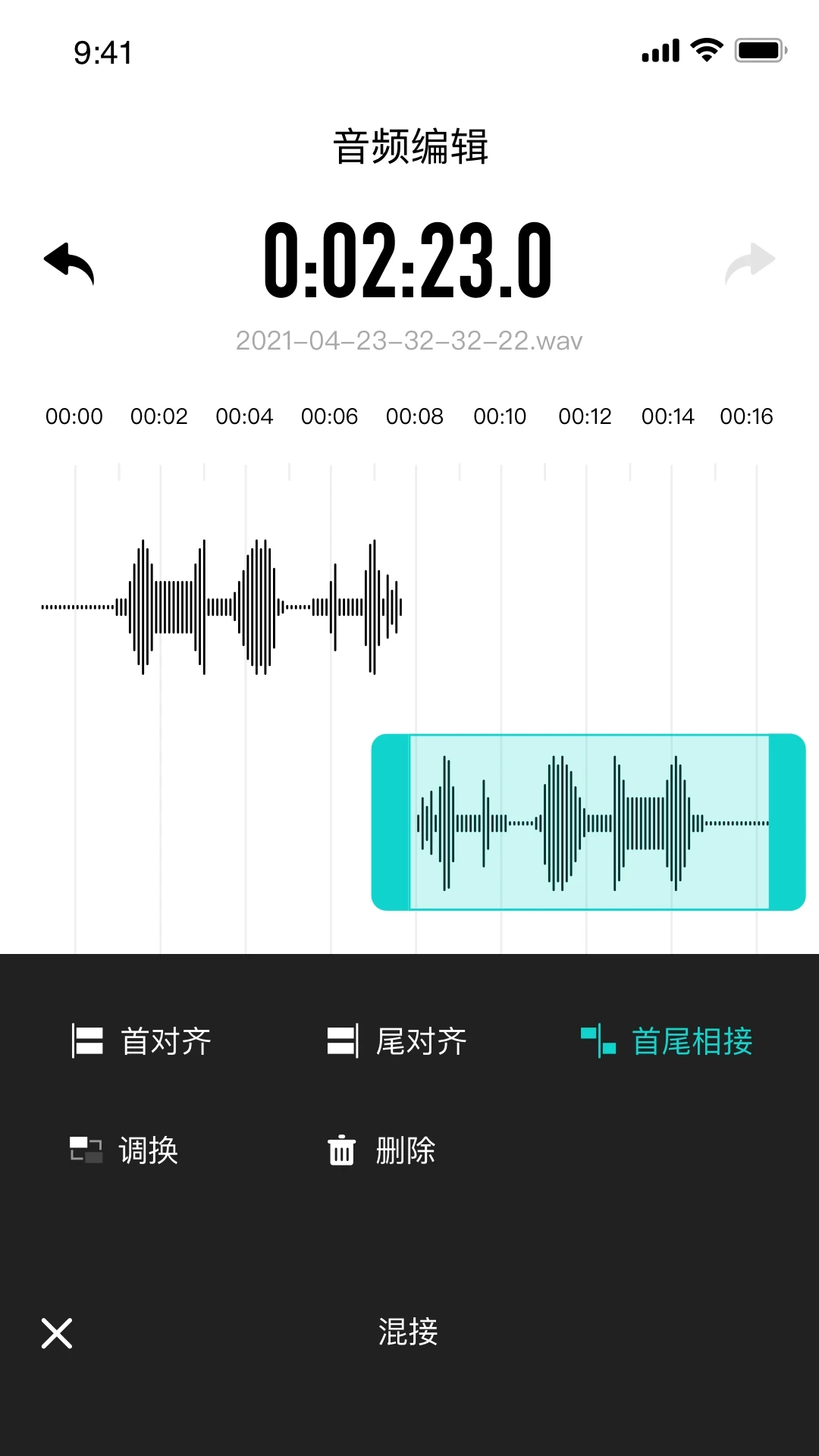Select the top audio waveform track
Image resolution: width=819 pixels, height=1456 pixels.
[x=221, y=607]
